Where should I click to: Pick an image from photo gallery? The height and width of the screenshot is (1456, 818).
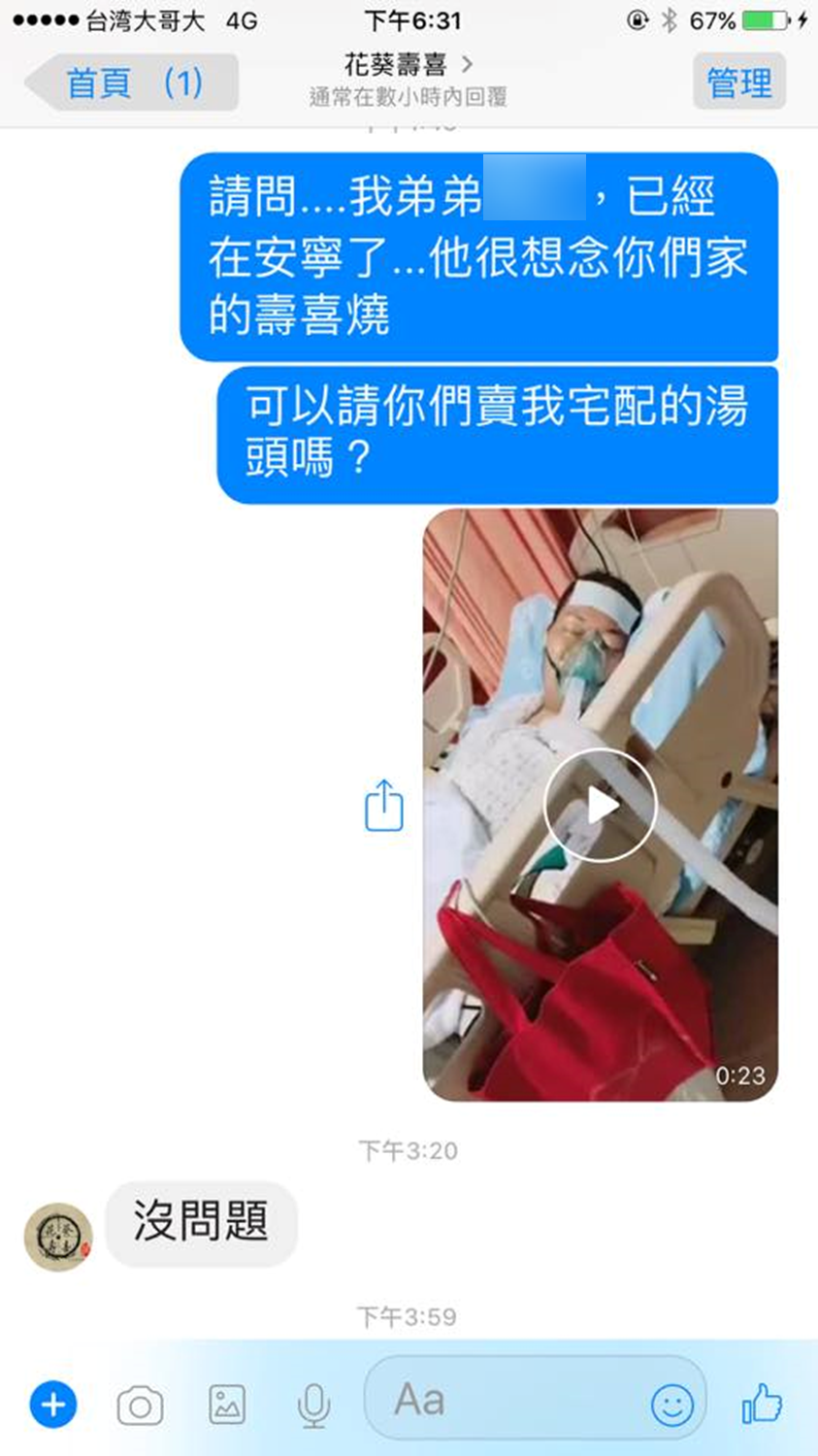pos(227,1405)
